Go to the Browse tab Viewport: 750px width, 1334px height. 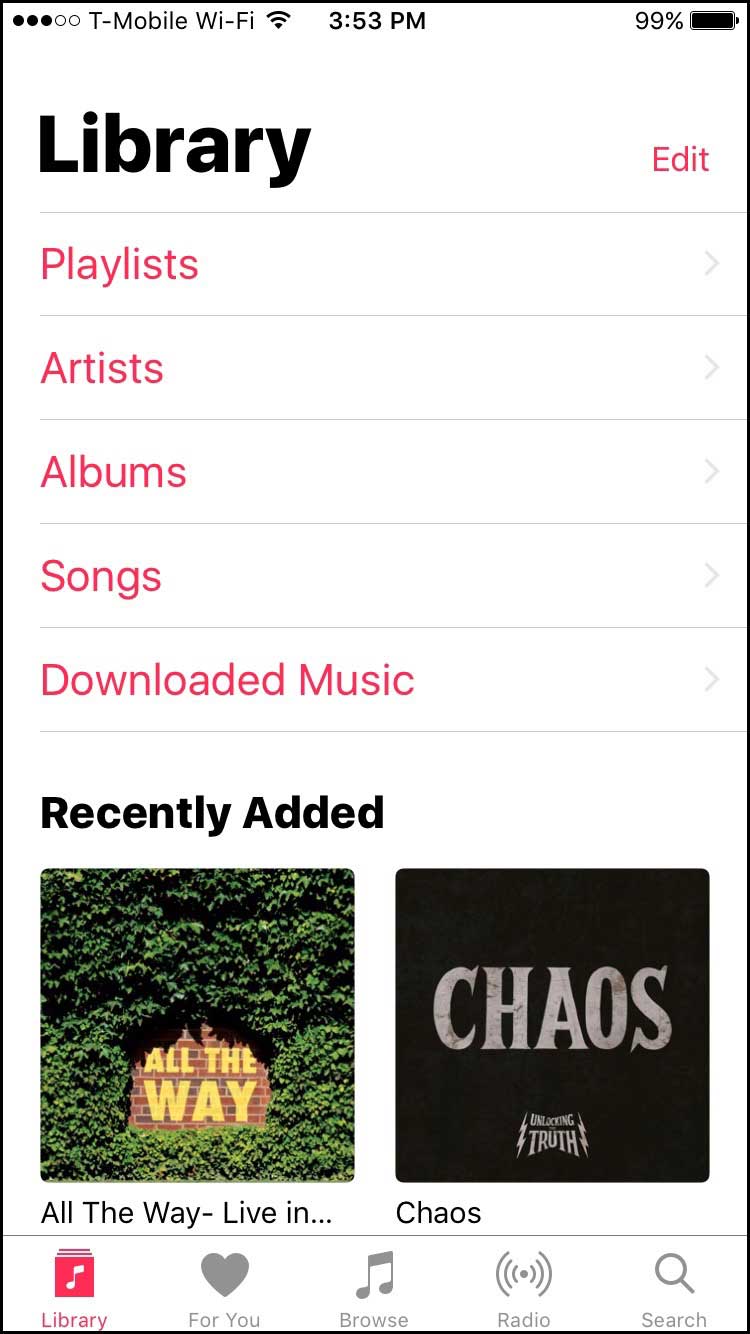point(374,1288)
